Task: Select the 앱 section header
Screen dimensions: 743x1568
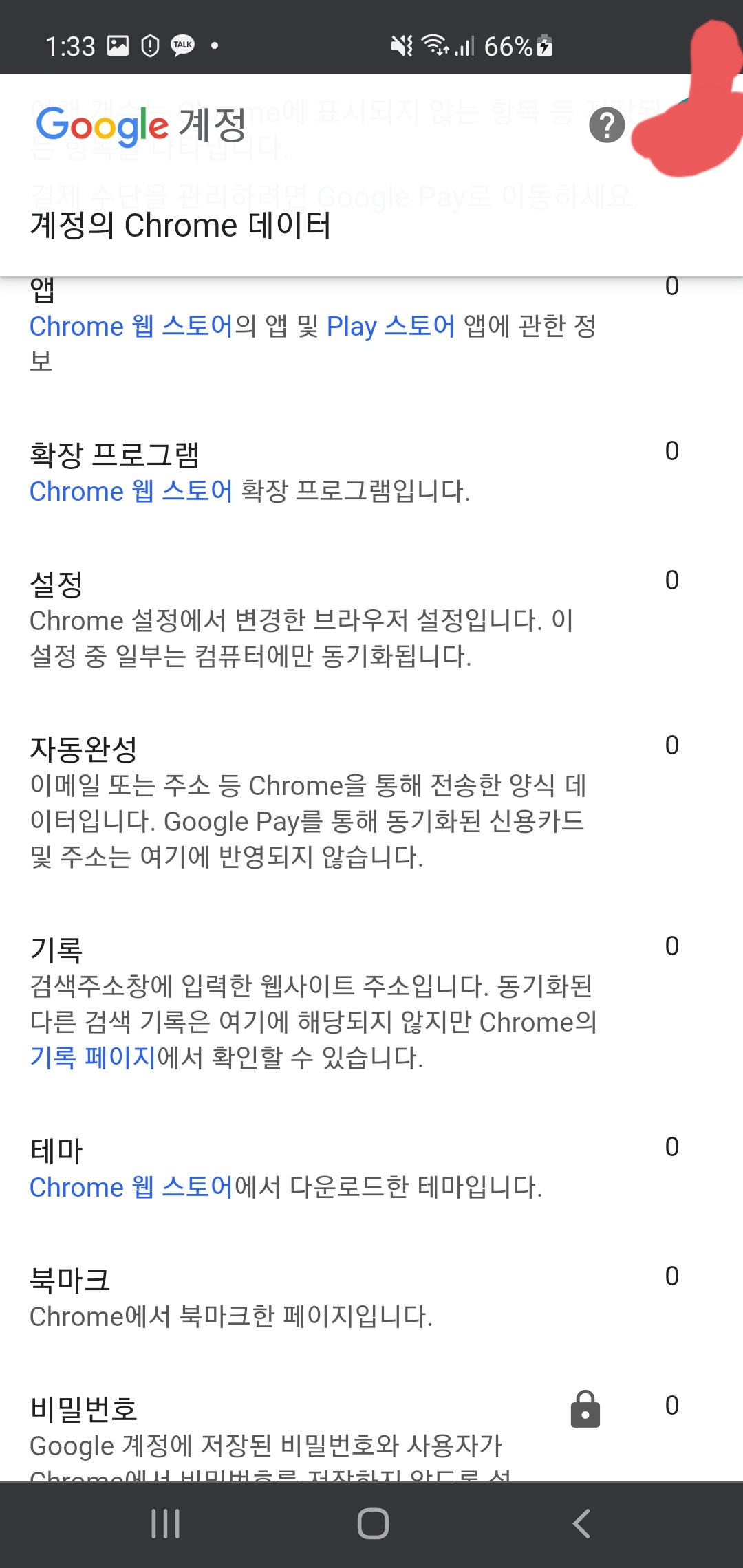Action: coord(46,289)
